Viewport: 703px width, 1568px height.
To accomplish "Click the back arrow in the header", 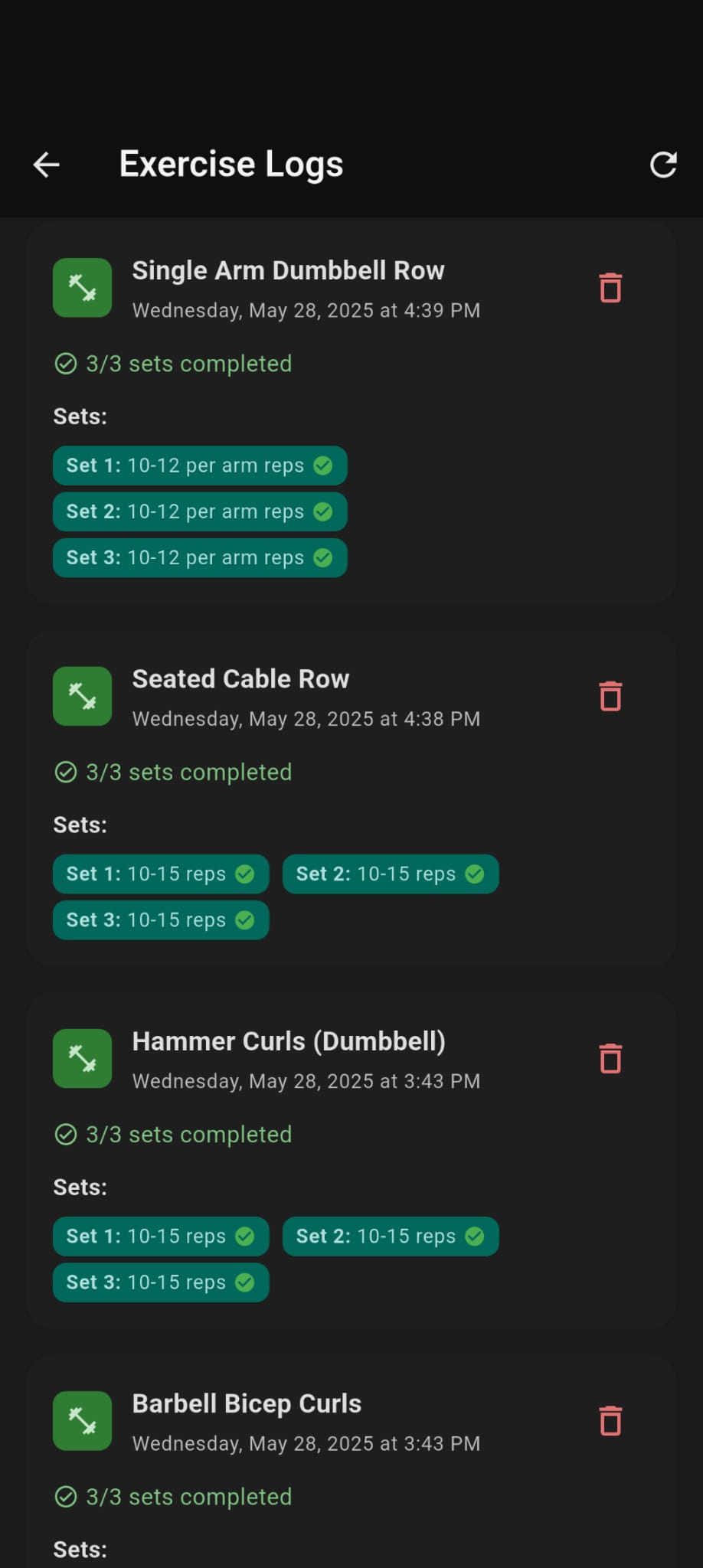I will click(x=46, y=164).
